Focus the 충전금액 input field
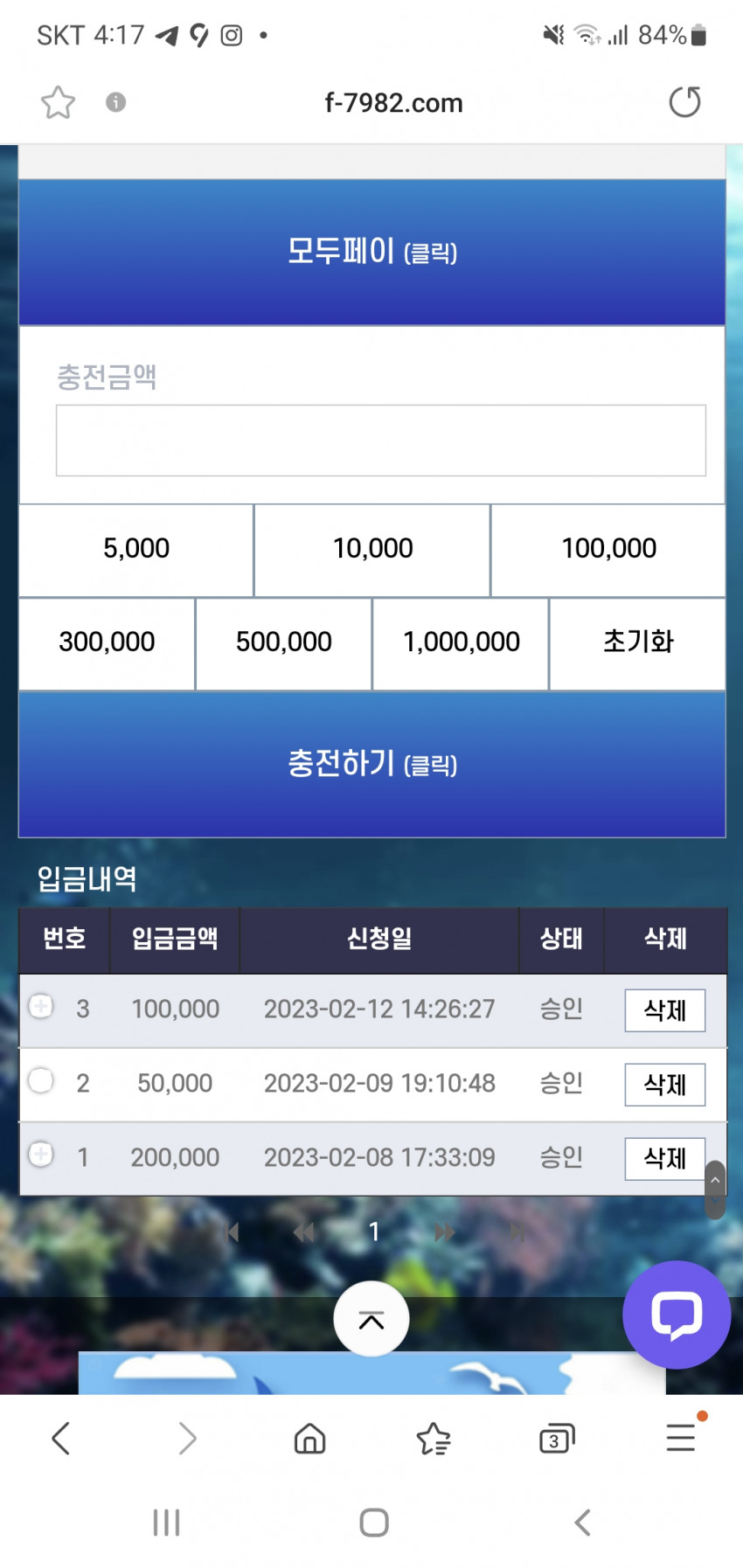The height and width of the screenshot is (1568, 743). 381,441
